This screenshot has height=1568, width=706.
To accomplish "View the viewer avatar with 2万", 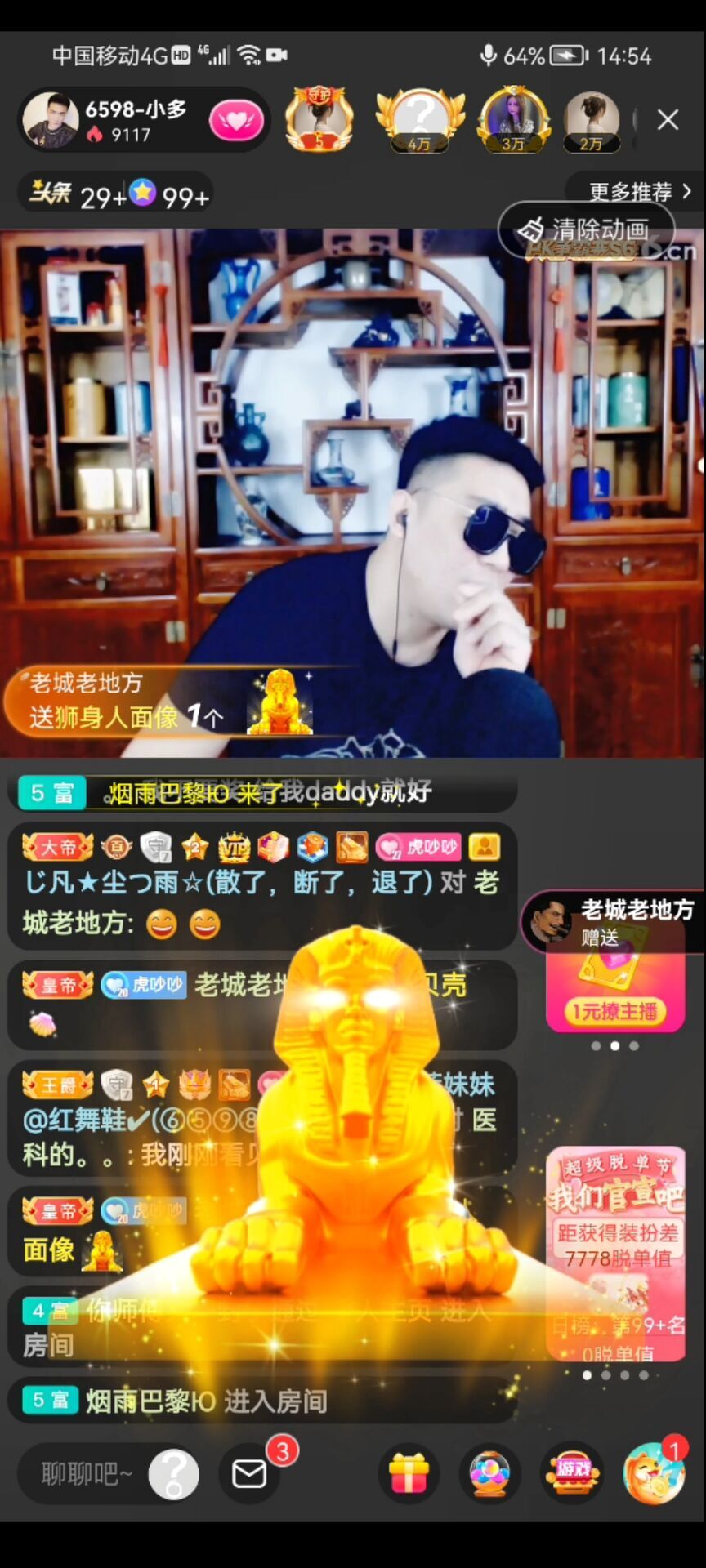I will tap(591, 121).
